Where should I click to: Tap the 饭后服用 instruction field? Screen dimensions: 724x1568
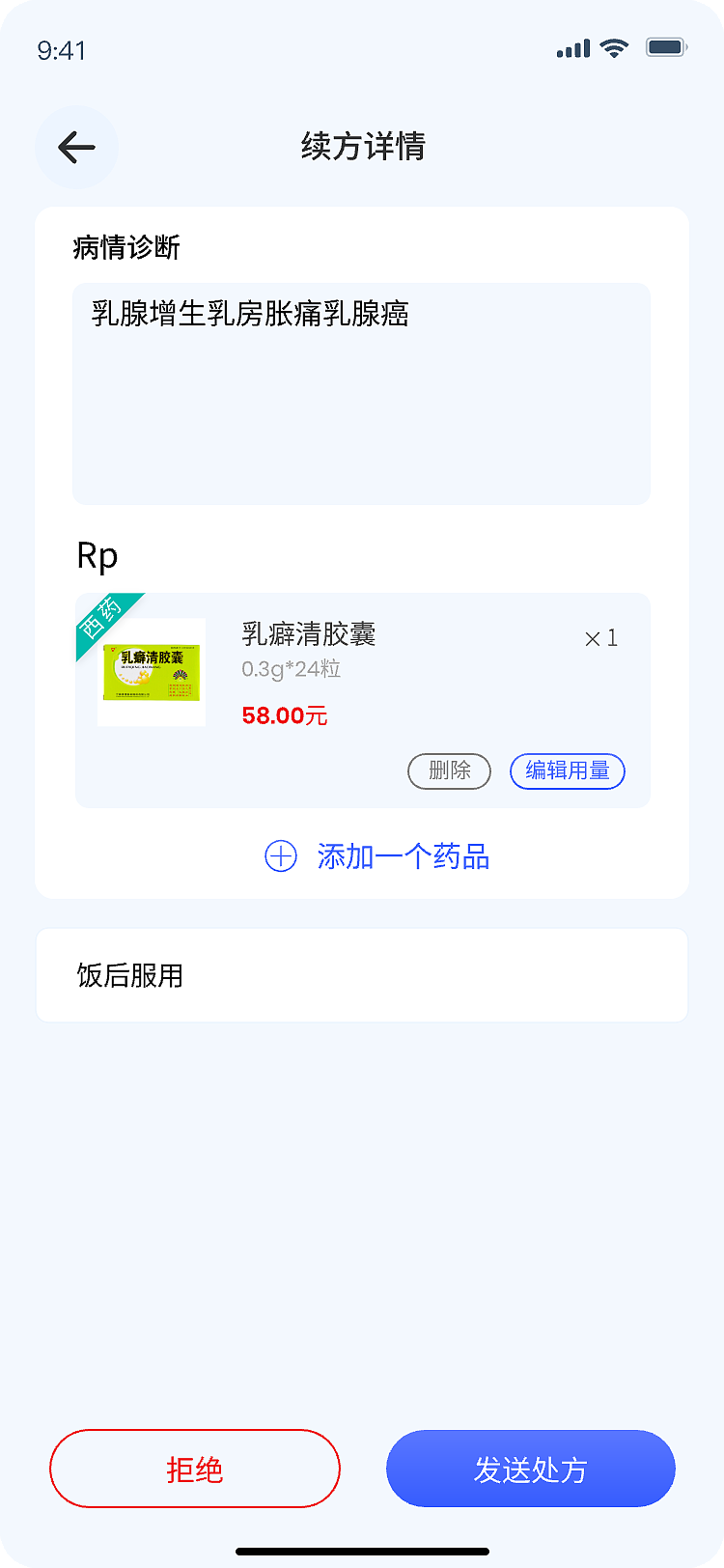click(x=361, y=974)
